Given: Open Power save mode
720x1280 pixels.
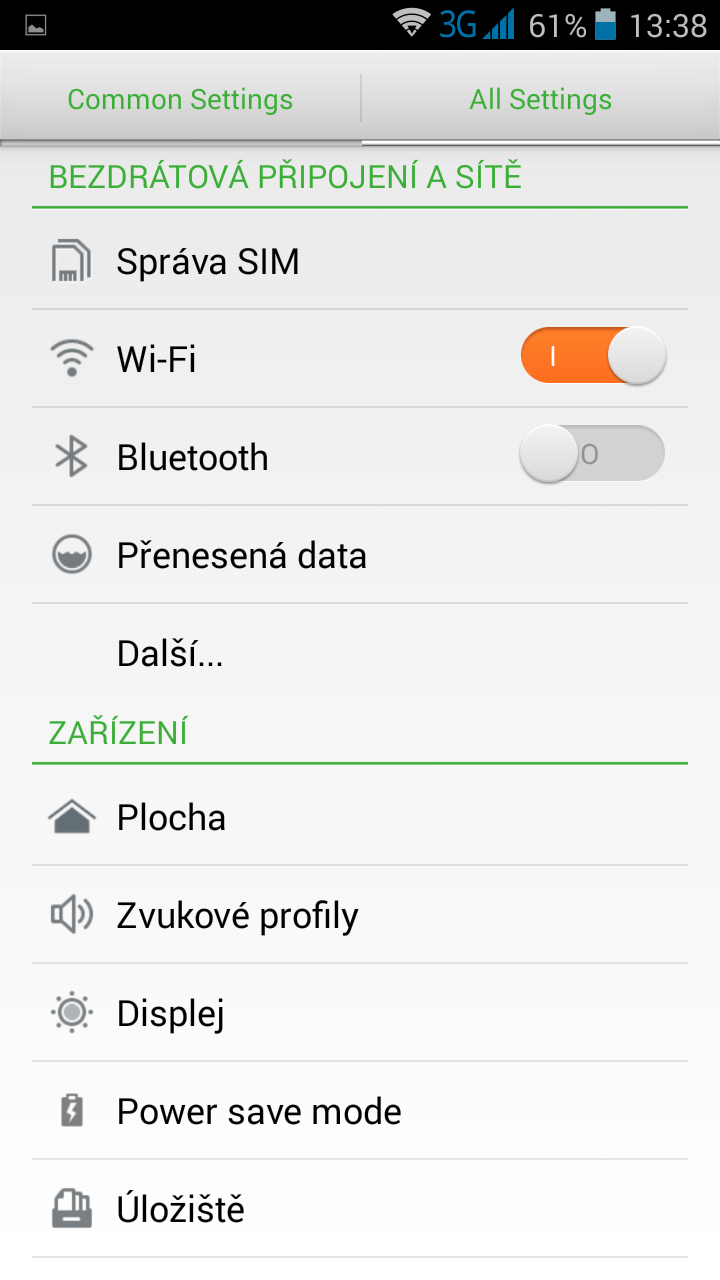Looking at the screenshot, I should (360, 1111).
